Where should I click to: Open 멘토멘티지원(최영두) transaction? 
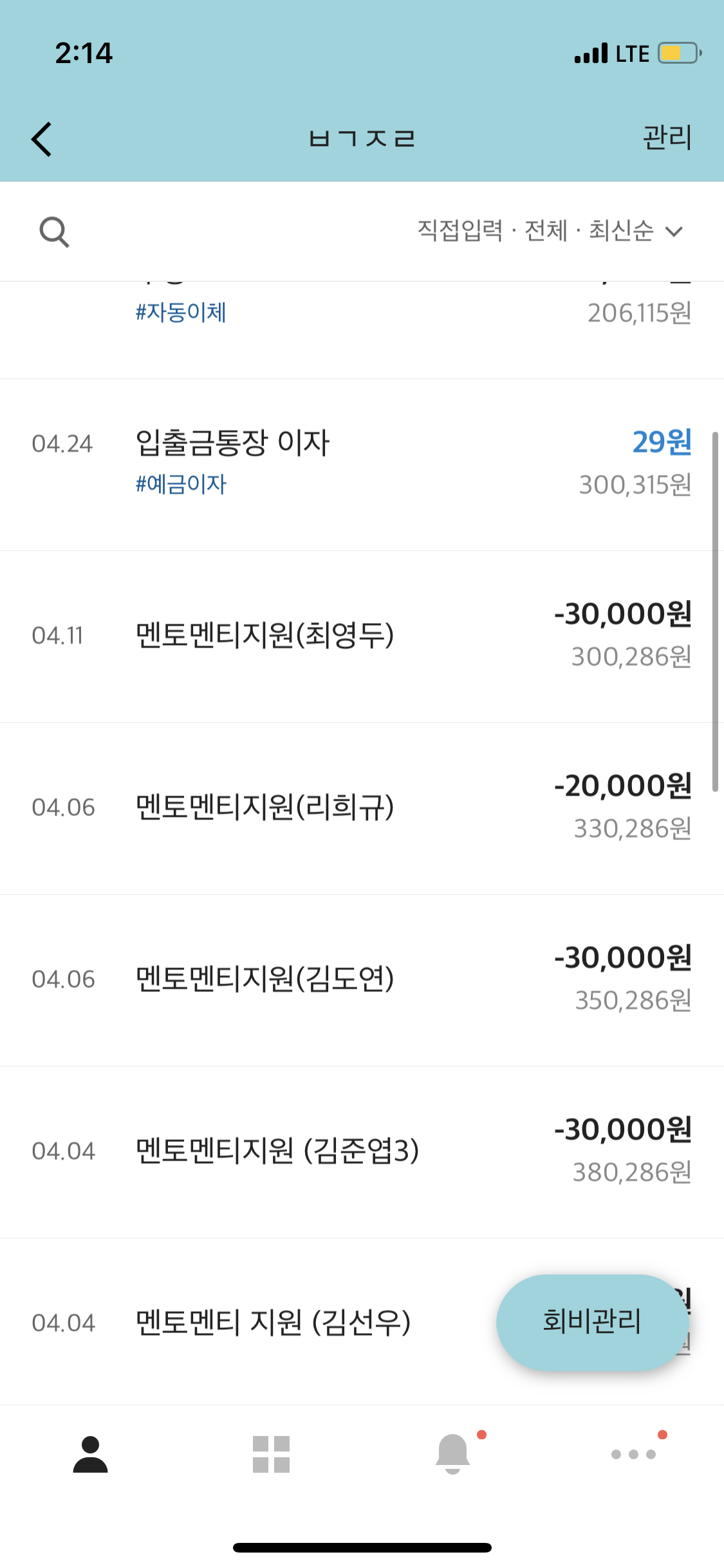click(x=362, y=637)
